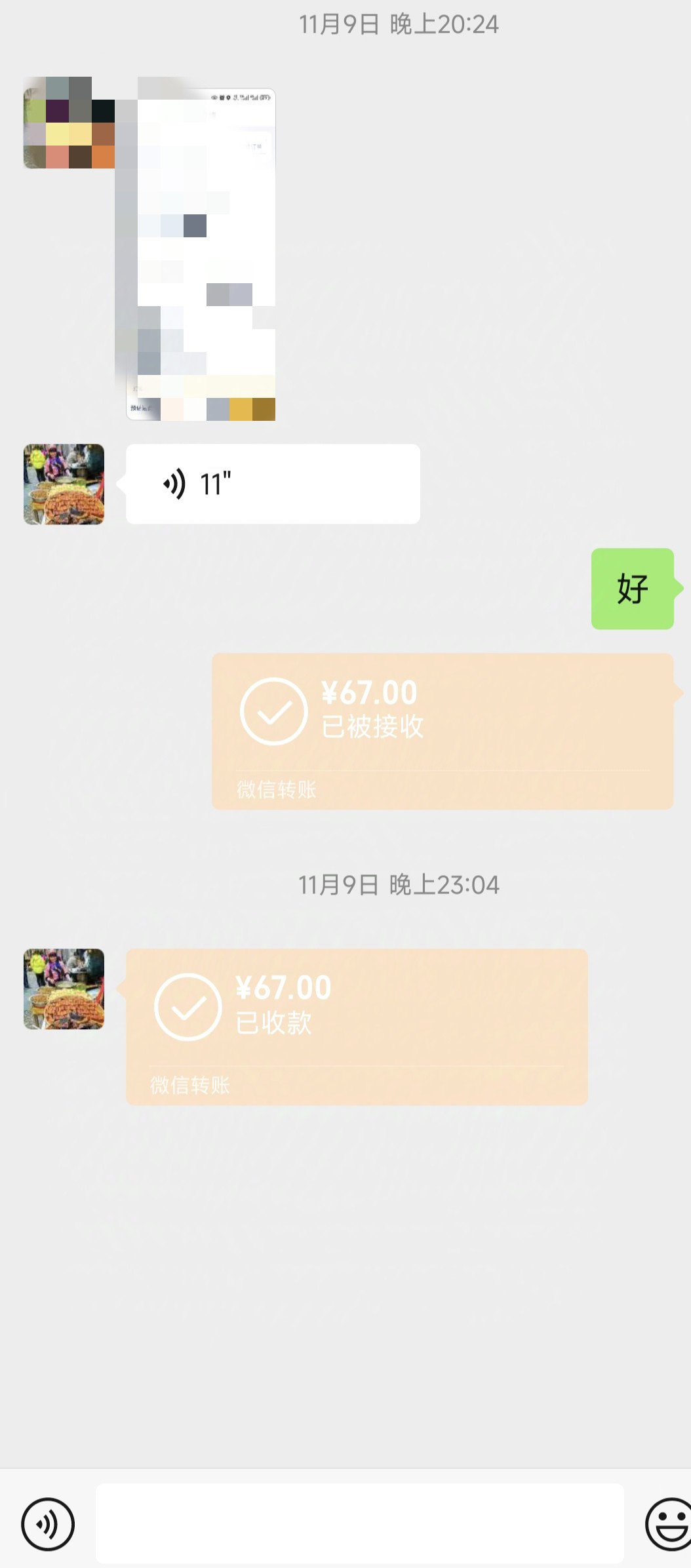Open the sent ¥67.00 transfer marked 已被接收
The image size is (691, 1568).
(442, 730)
